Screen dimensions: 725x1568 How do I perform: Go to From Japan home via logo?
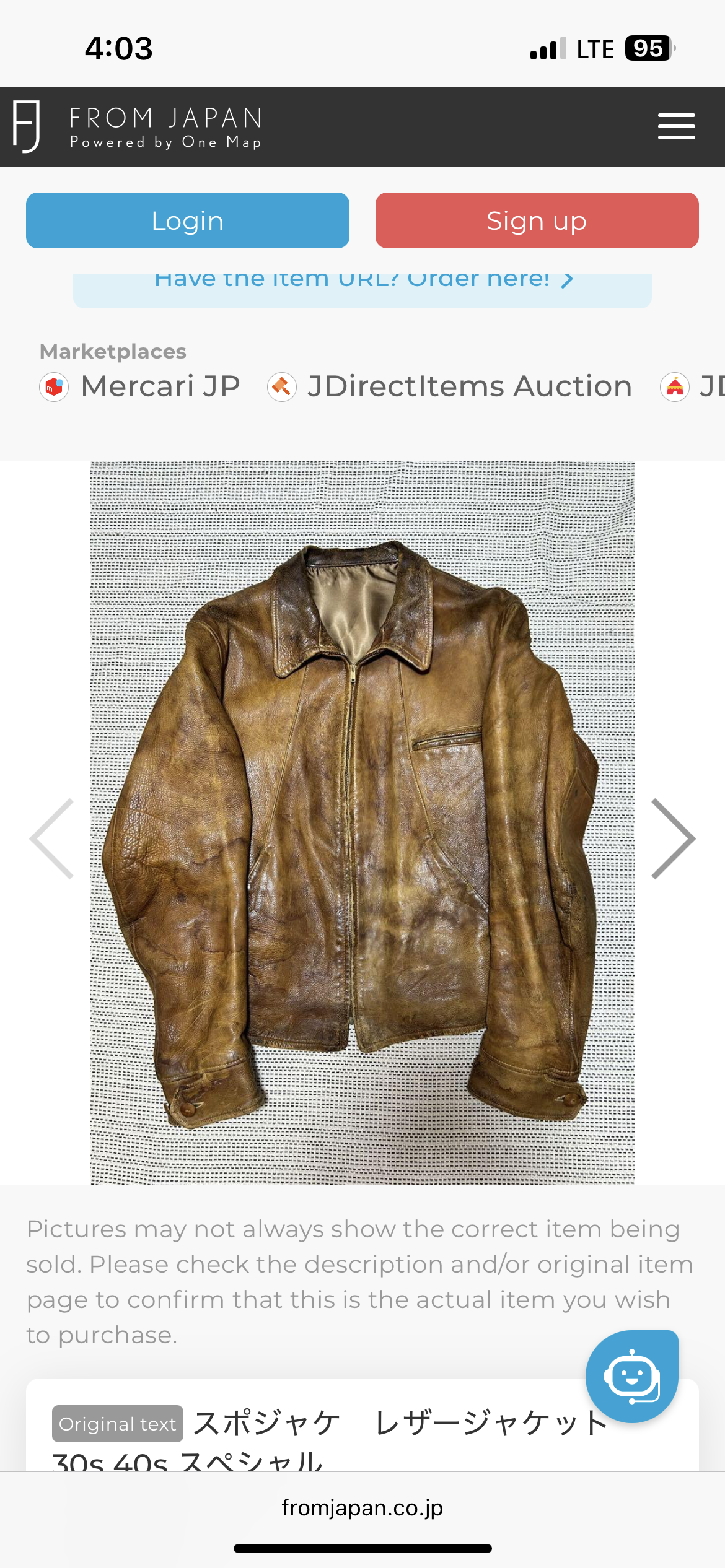click(x=137, y=126)
